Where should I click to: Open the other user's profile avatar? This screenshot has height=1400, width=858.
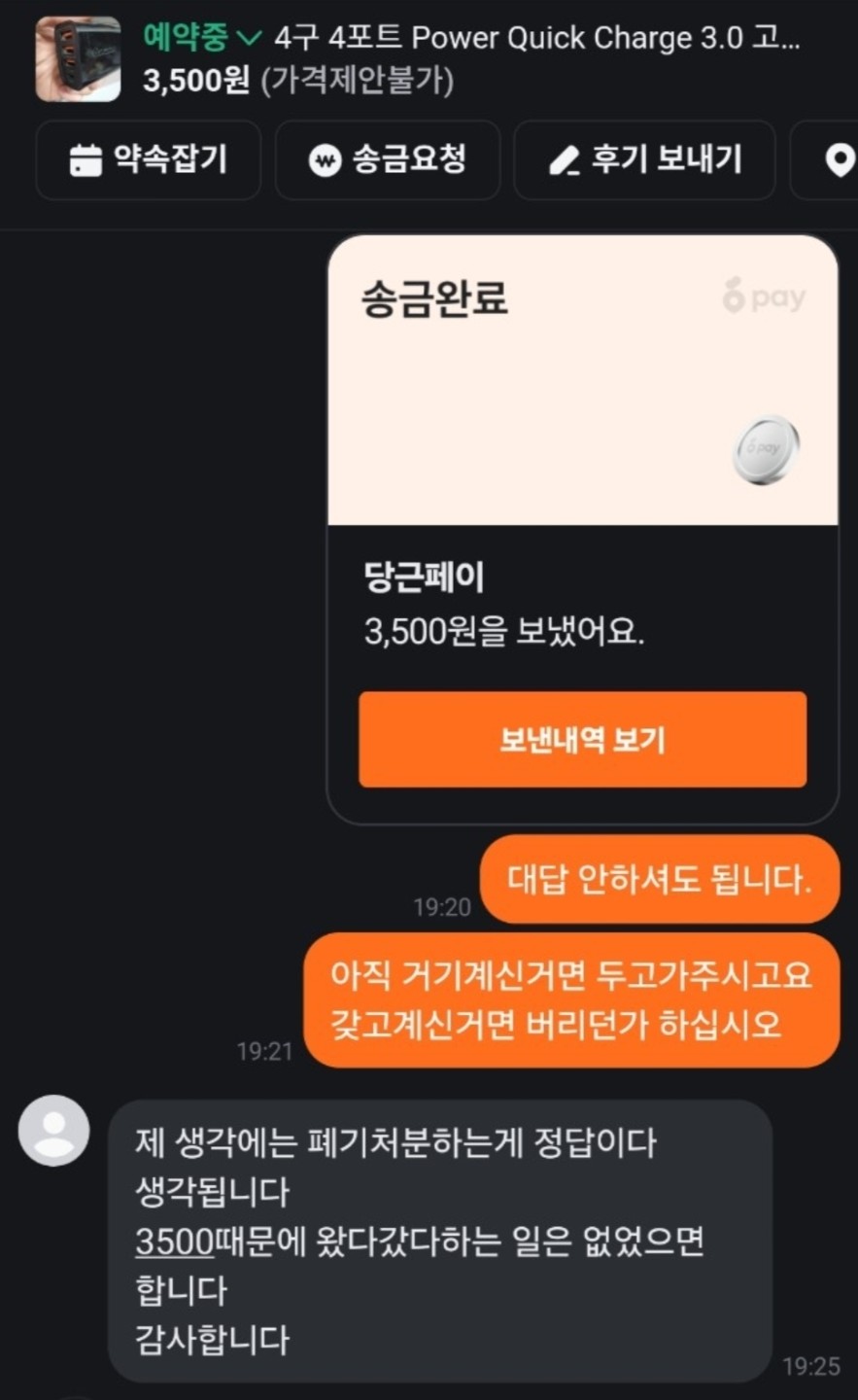pos(54,1131)
